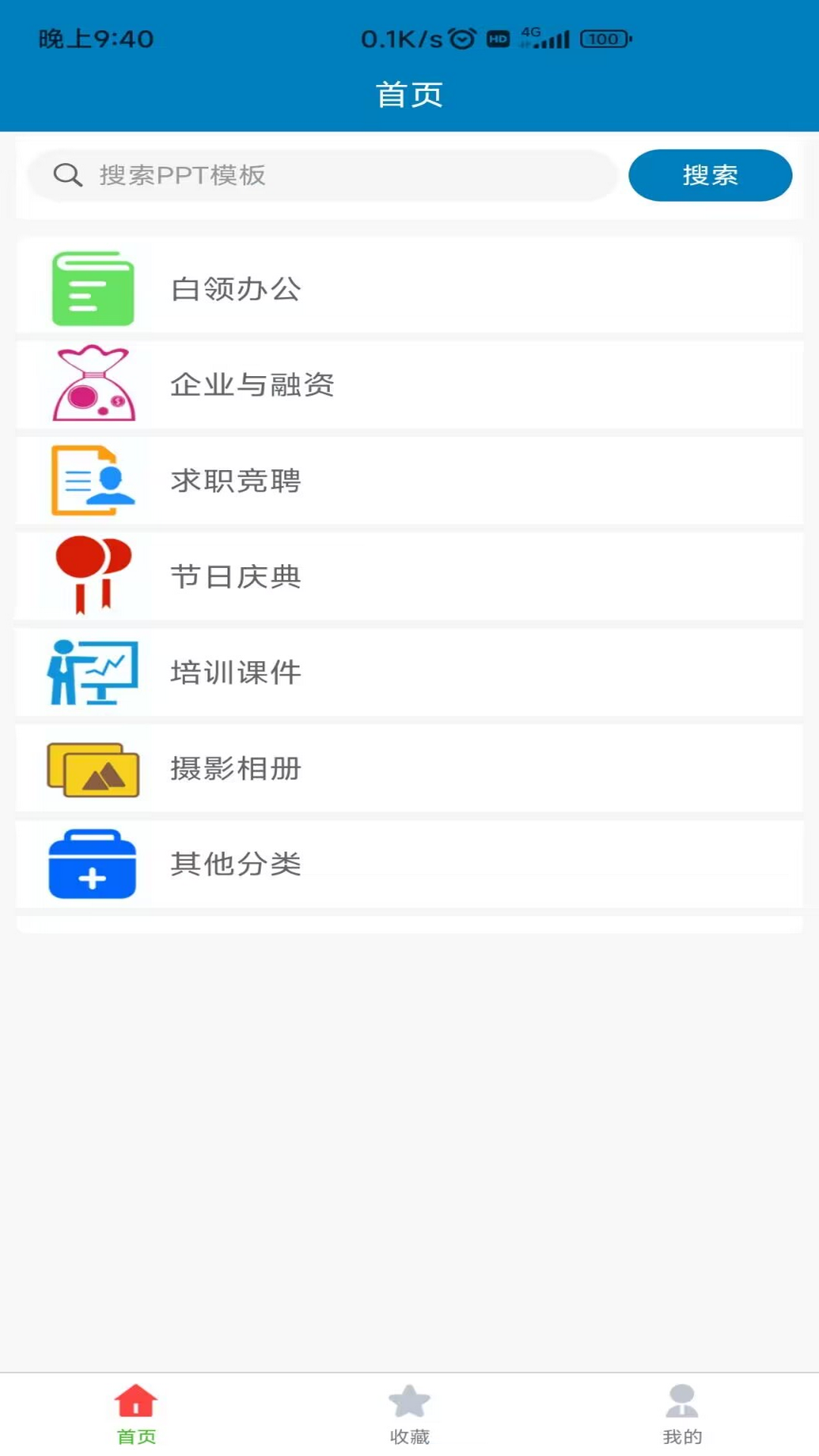Image resolution: width=819 pixels, height=1456 pixels.
Task: Go to the 我的 tab
Action: click(x=682, y=1414)
